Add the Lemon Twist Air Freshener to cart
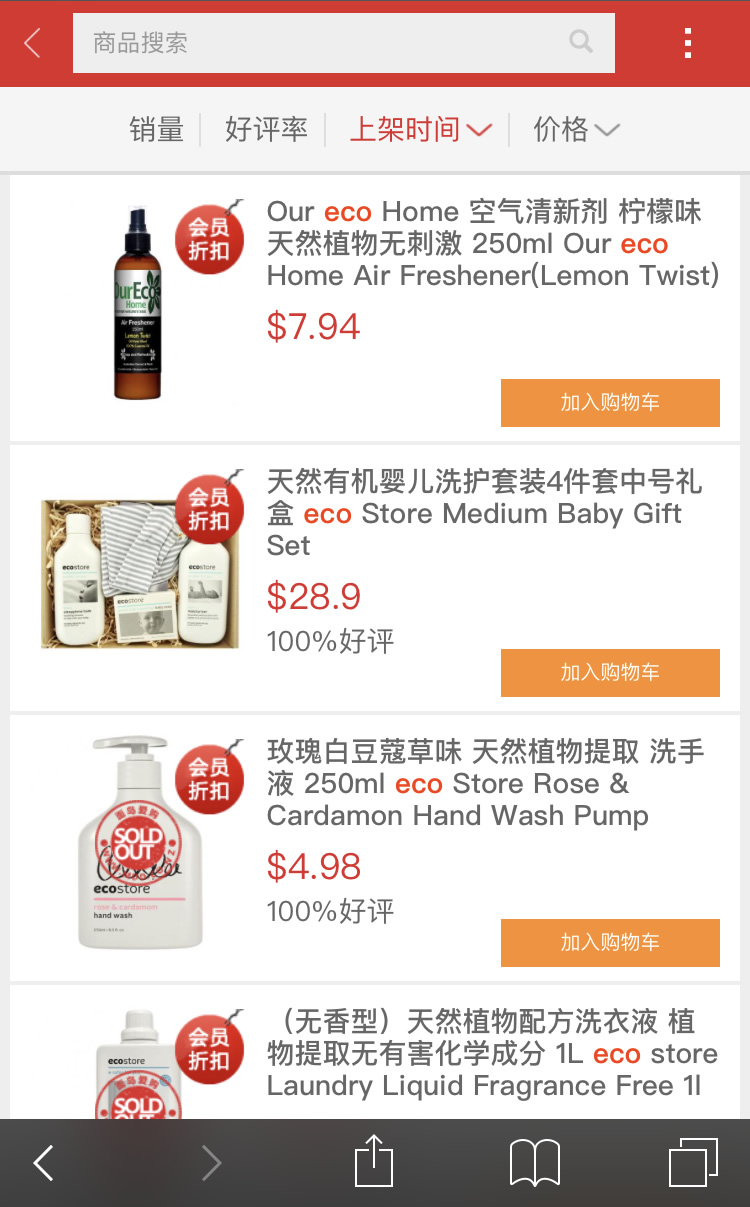Screen dimensions: 750x1207 click(610, 403)
